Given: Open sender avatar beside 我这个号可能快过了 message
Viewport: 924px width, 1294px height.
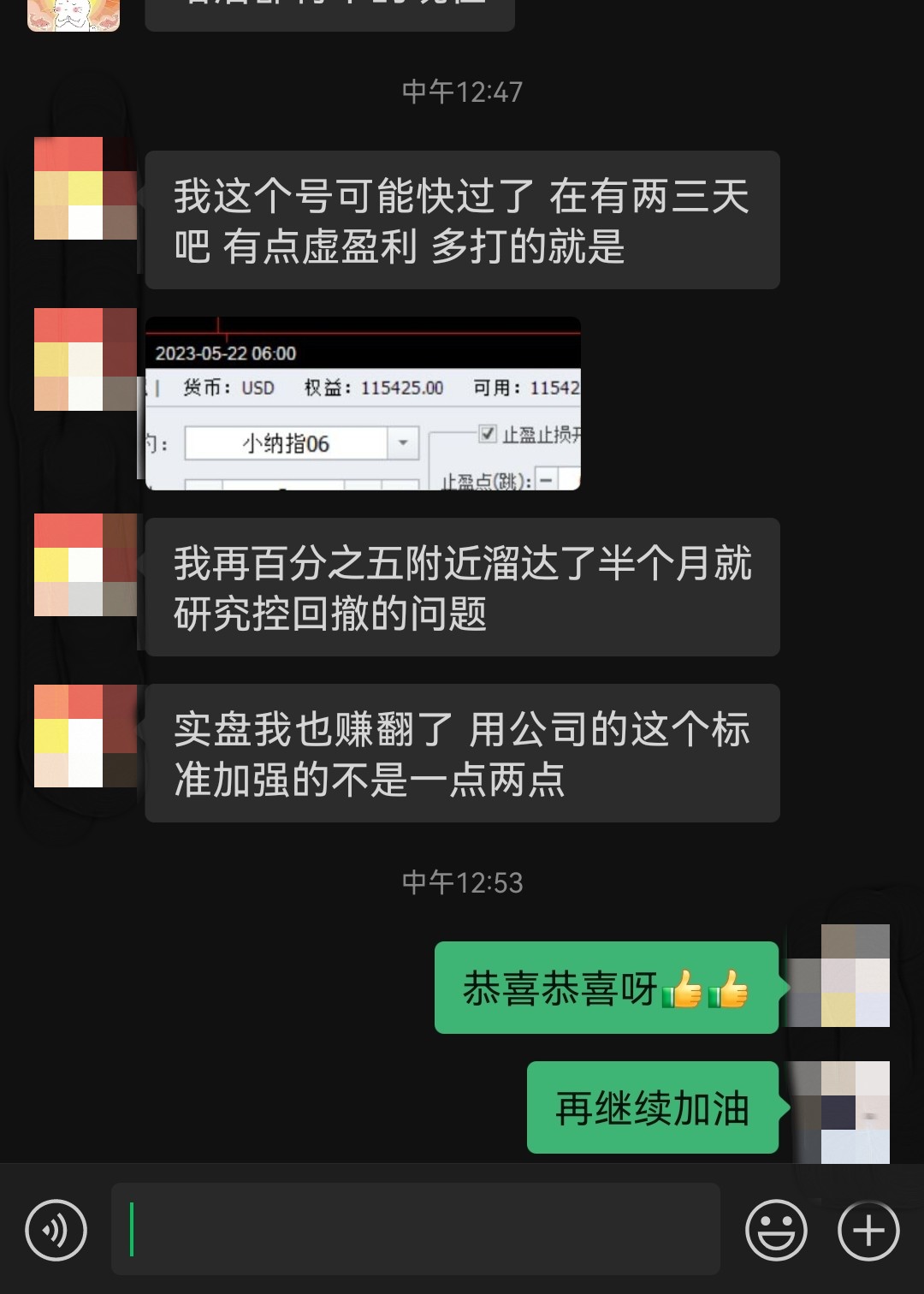Looking at the screenshot, I should [x=85, y=188].
